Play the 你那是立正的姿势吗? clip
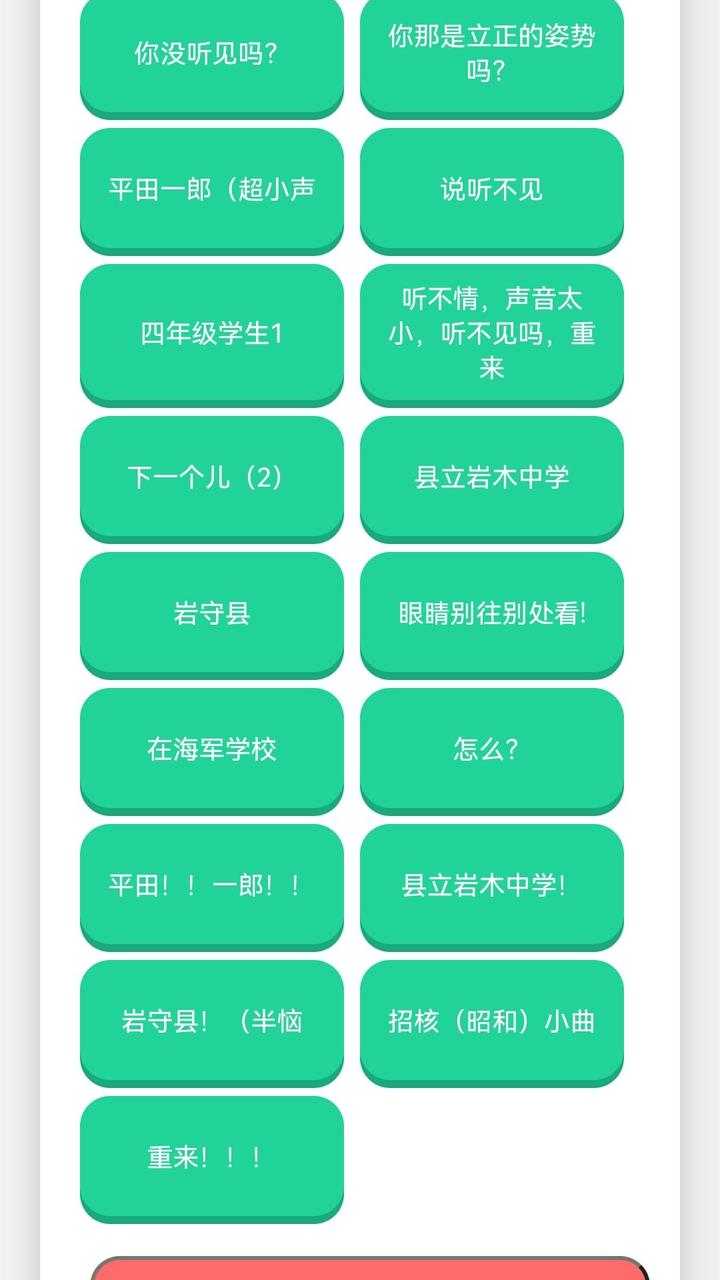 pos(491,54)
